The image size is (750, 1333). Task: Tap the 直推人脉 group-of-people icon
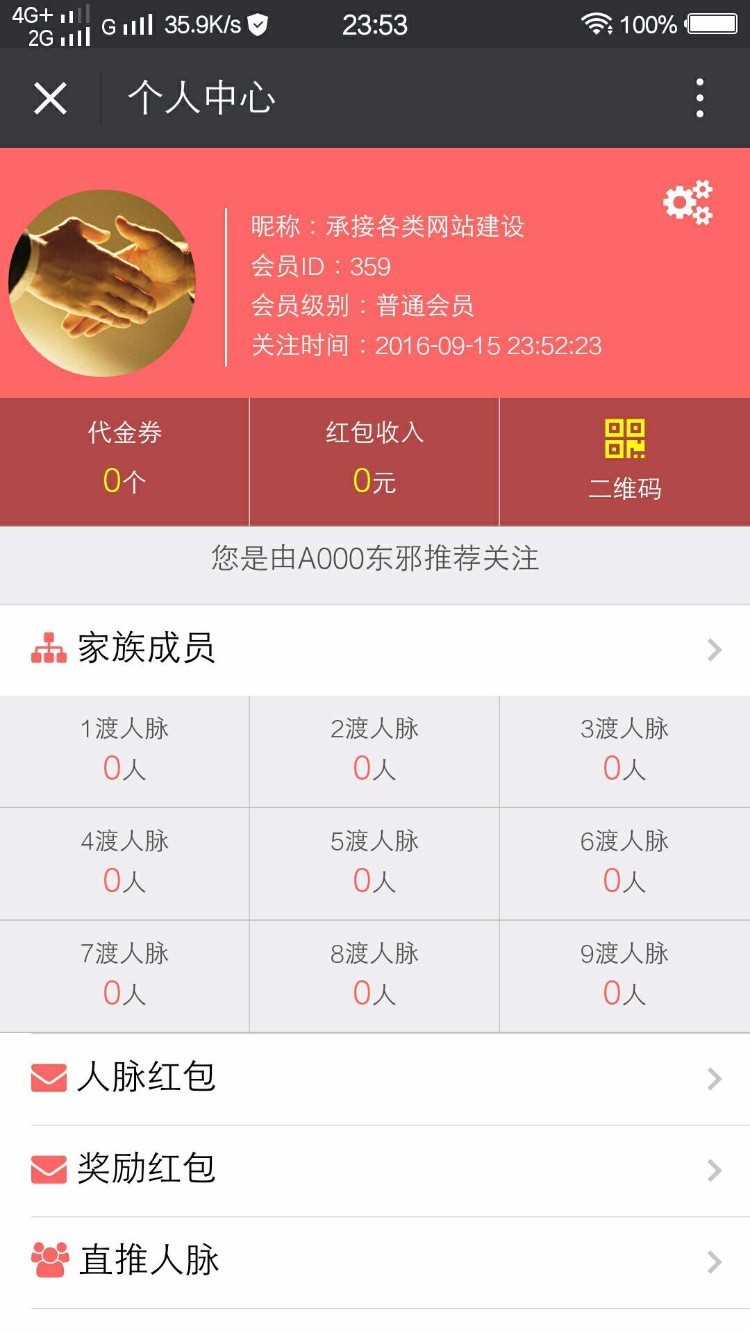[x=47, y=1258]
